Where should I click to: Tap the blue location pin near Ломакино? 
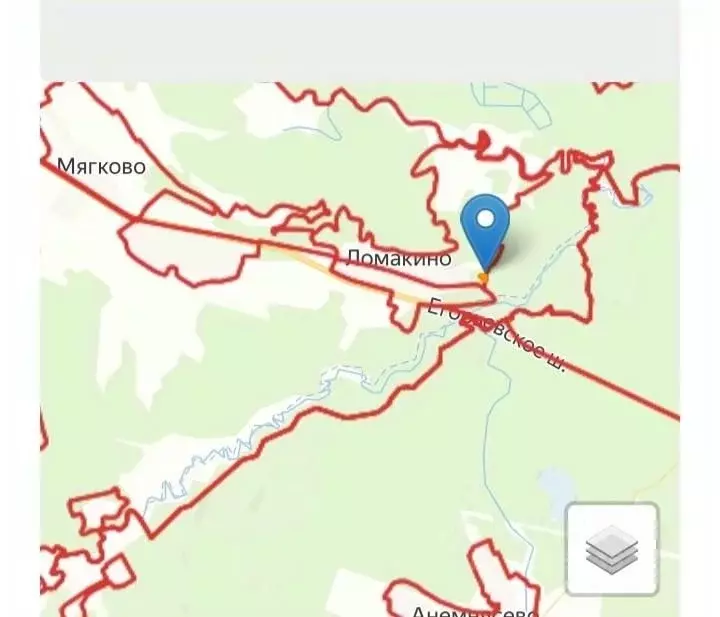[485, 226]
